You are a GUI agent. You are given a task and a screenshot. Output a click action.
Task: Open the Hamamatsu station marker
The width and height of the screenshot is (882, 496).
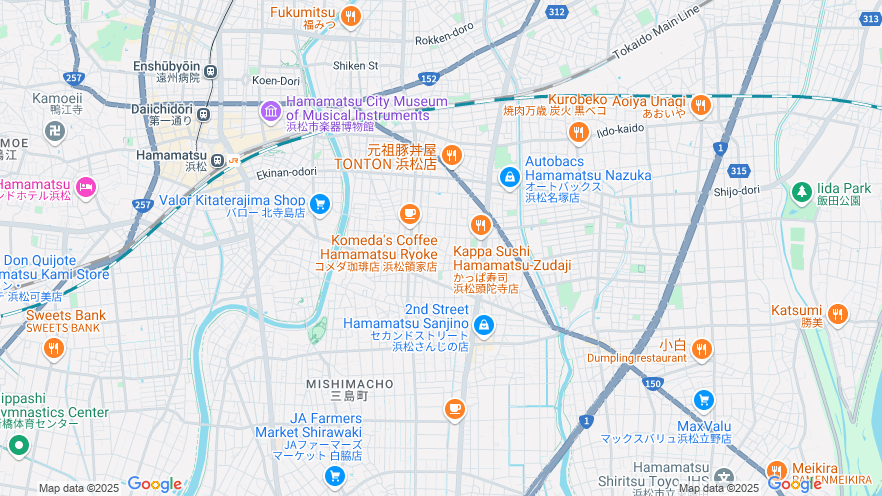click(x=217, y=158)
